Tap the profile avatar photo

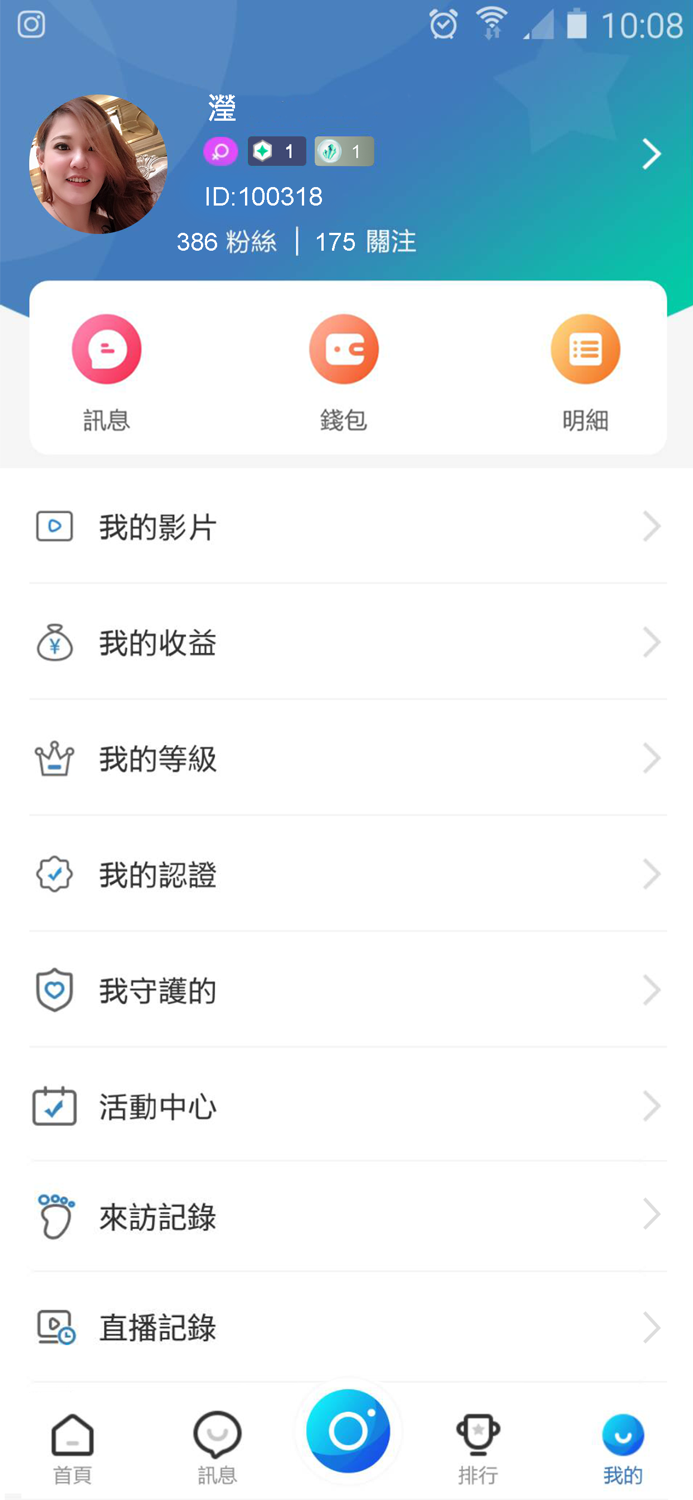(x=98, y=165)
